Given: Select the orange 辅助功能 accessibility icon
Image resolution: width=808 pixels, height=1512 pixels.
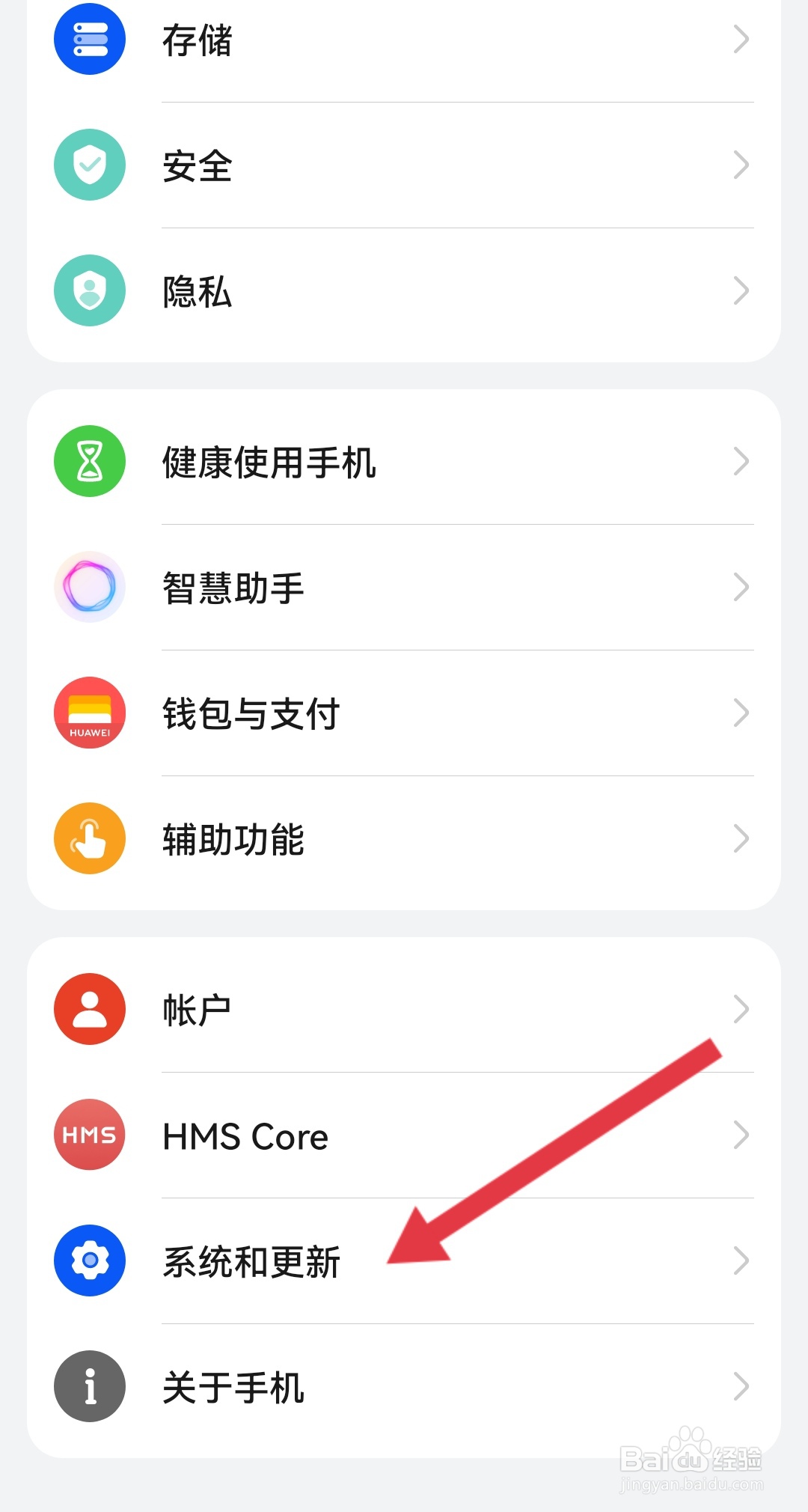Looking at the screenshot, I should pos(89,838).
